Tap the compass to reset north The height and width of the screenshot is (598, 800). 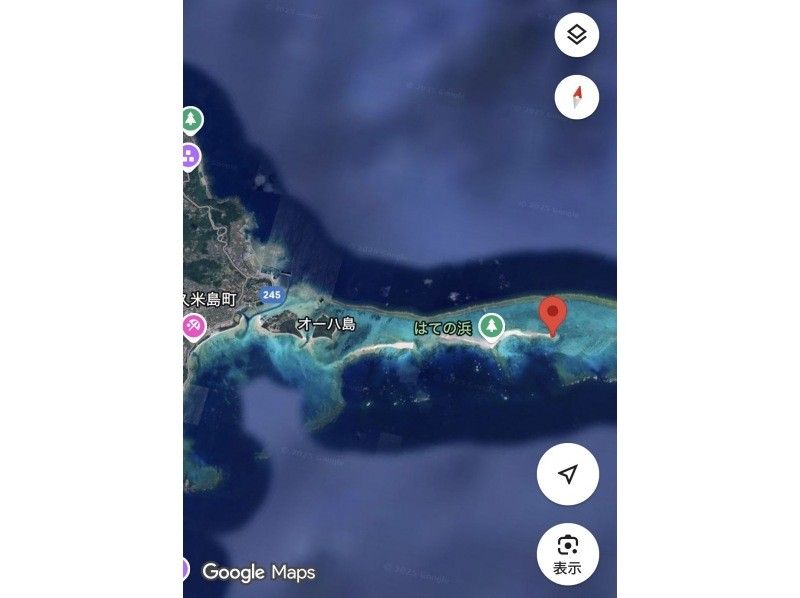click(576, 98)
